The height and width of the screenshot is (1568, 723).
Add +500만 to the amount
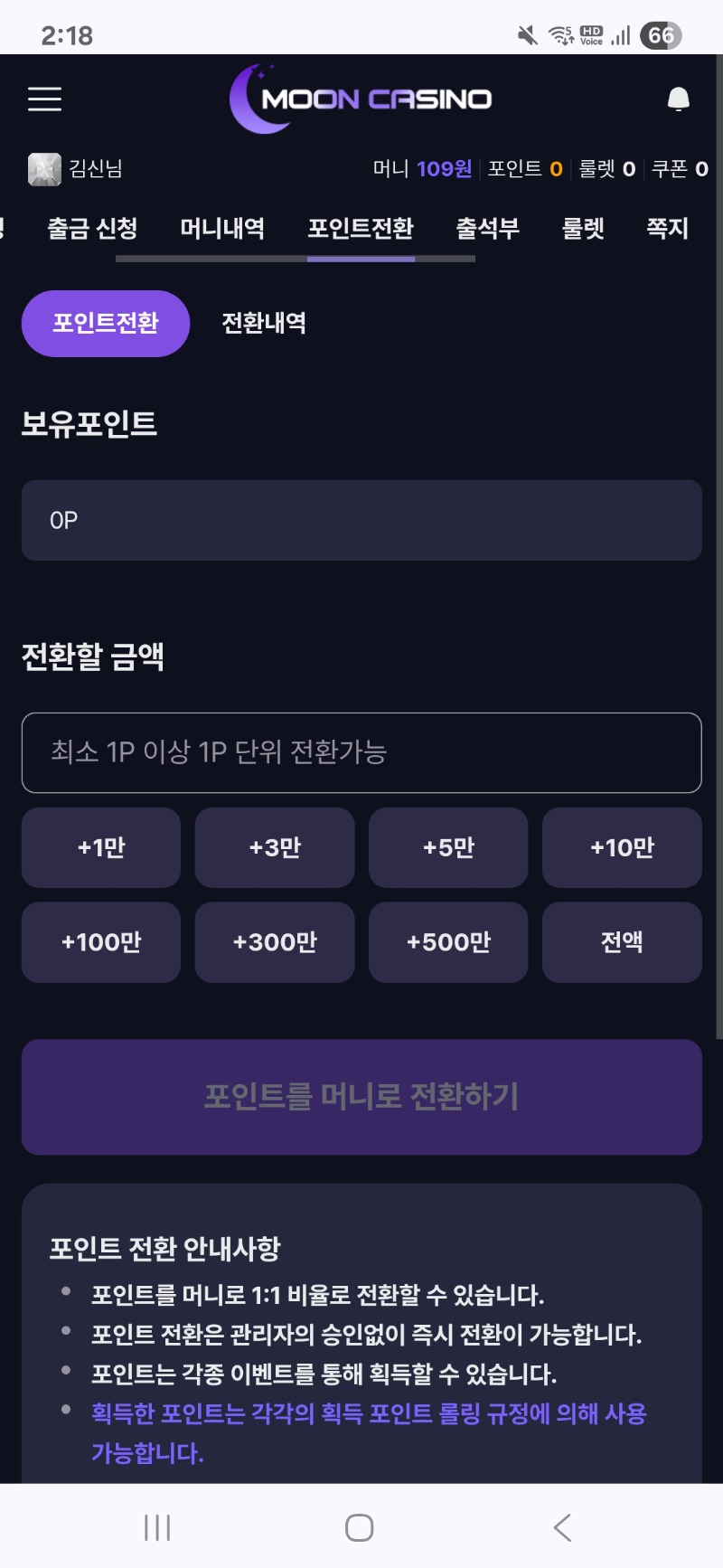point(448,942)
